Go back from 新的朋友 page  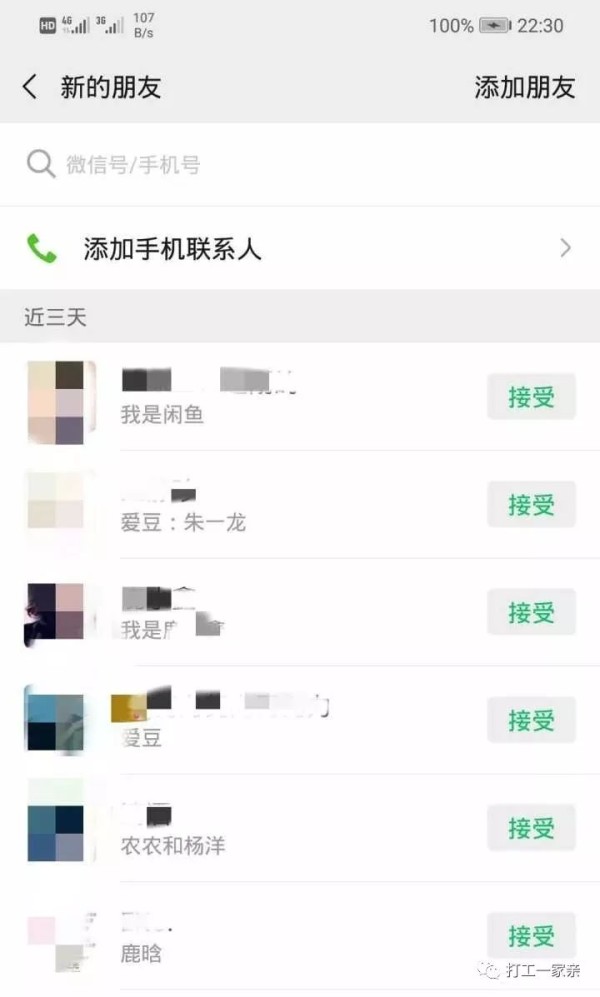tap(30, 86)
